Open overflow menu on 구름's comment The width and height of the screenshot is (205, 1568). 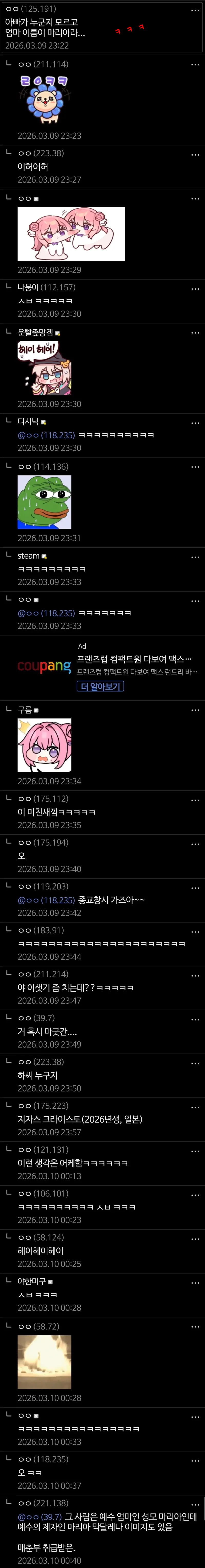[195, 710]
